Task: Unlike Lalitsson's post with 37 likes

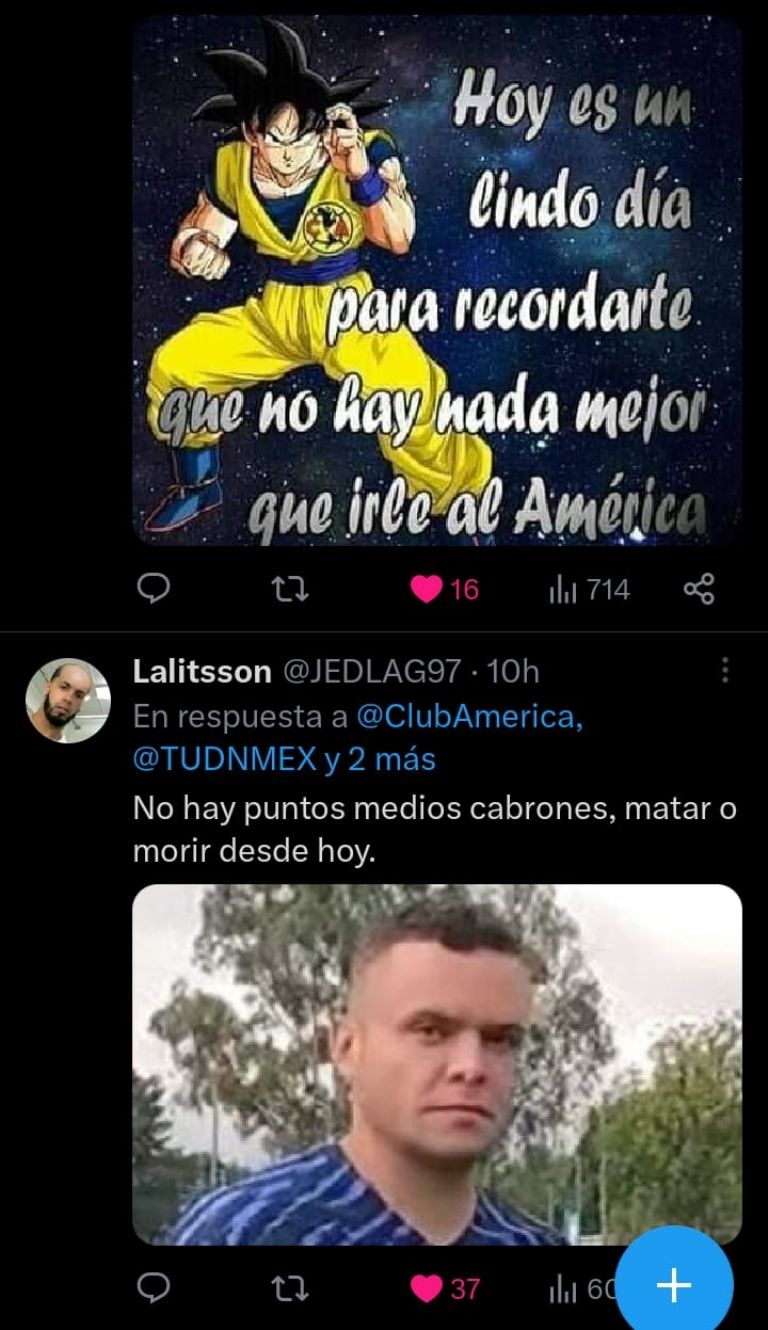Action: click(428, 1288)
